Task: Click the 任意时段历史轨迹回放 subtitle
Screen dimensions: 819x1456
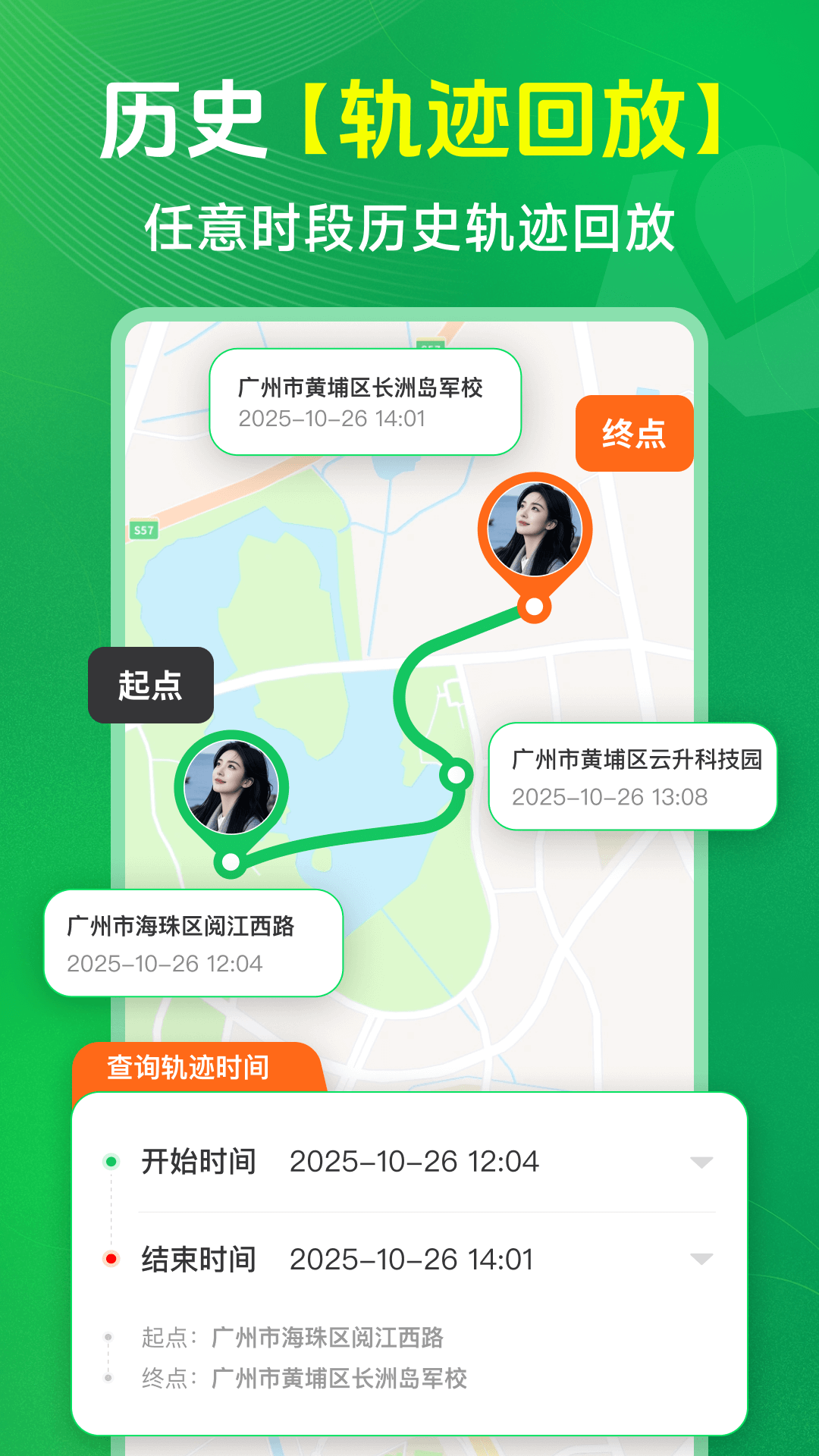Action: click(409, 224)
